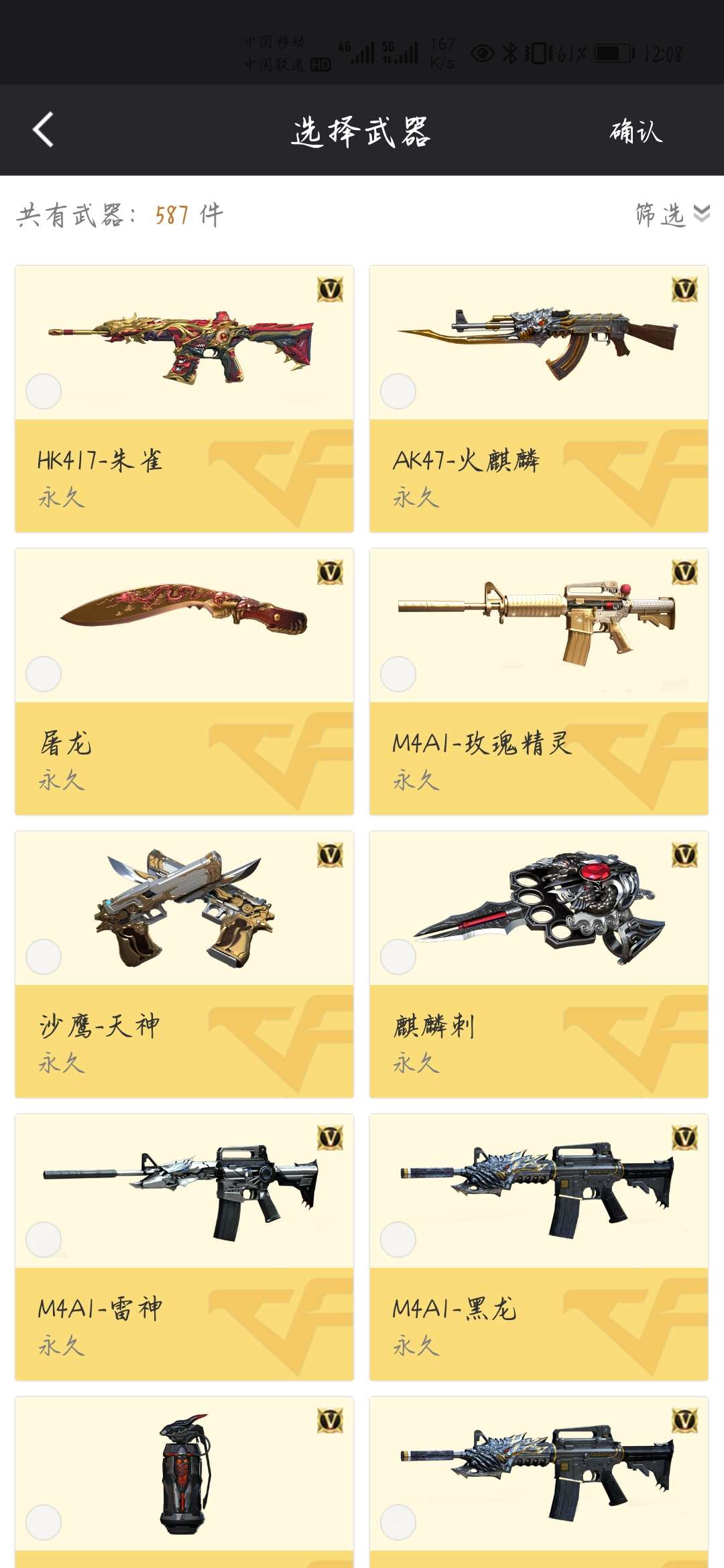Tap 确认 to confirm the weapon selection

636,131
